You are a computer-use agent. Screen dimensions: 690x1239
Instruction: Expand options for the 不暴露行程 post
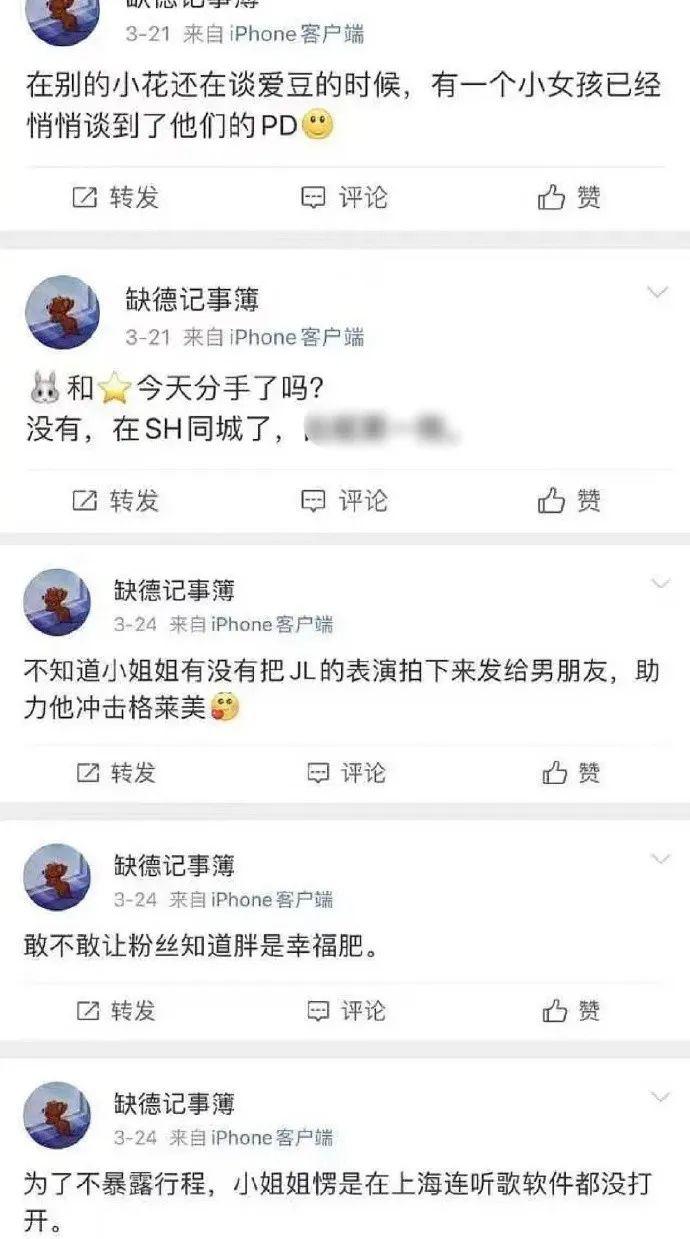[x=660, y=1098]
